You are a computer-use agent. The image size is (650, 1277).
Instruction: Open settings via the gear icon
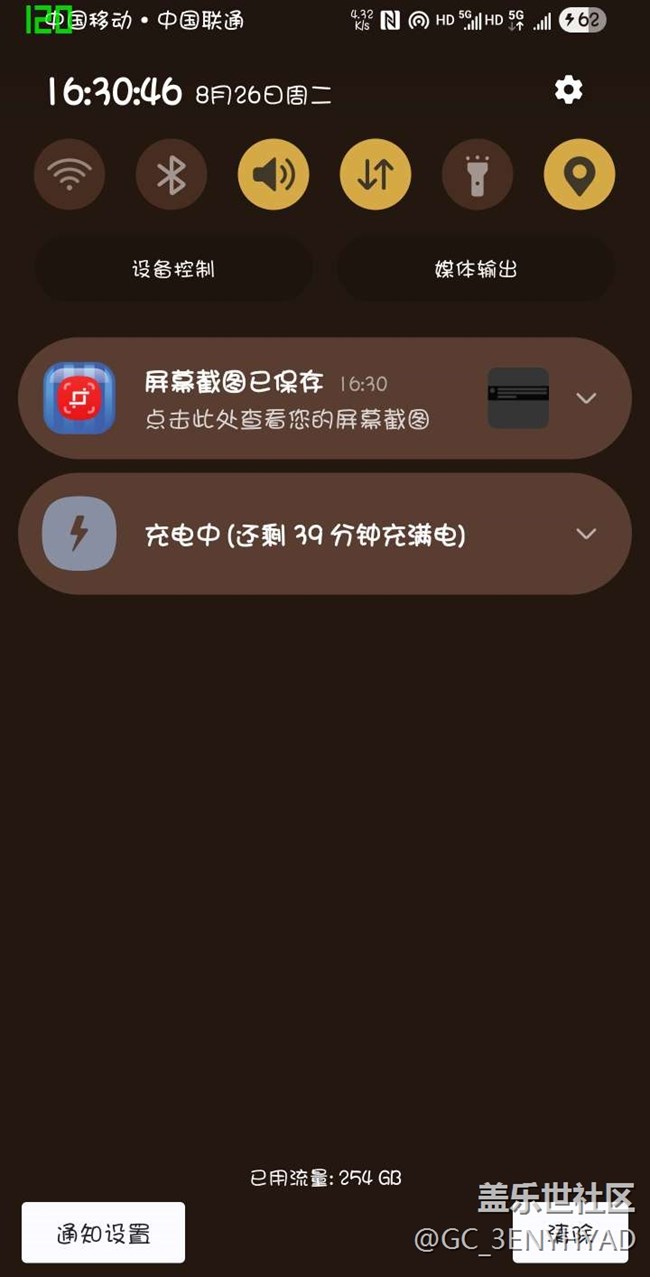tap(568, 91)
